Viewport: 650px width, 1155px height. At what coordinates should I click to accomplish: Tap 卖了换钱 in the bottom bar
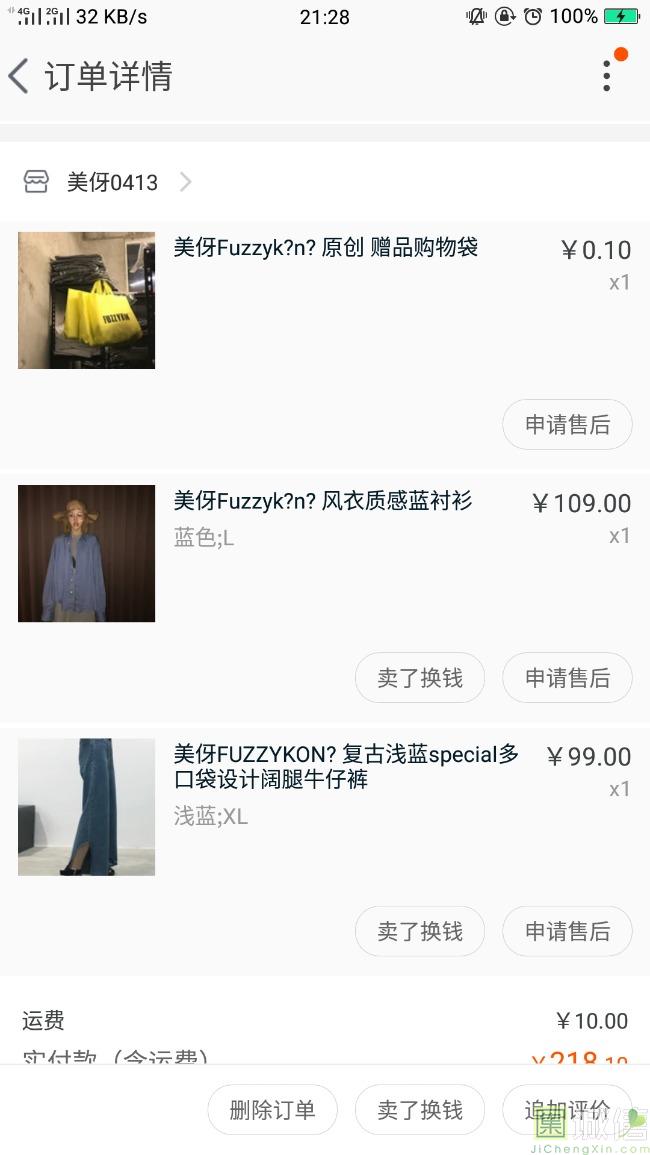(x=420, y=1110)
